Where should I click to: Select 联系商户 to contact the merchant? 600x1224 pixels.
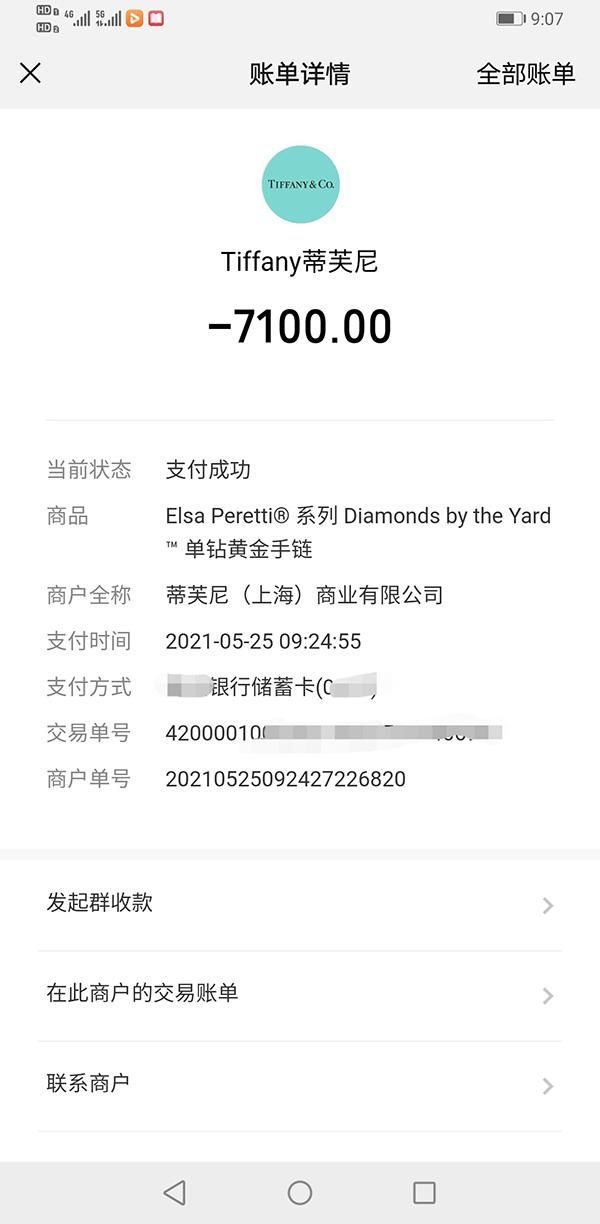pos(300,1084)
